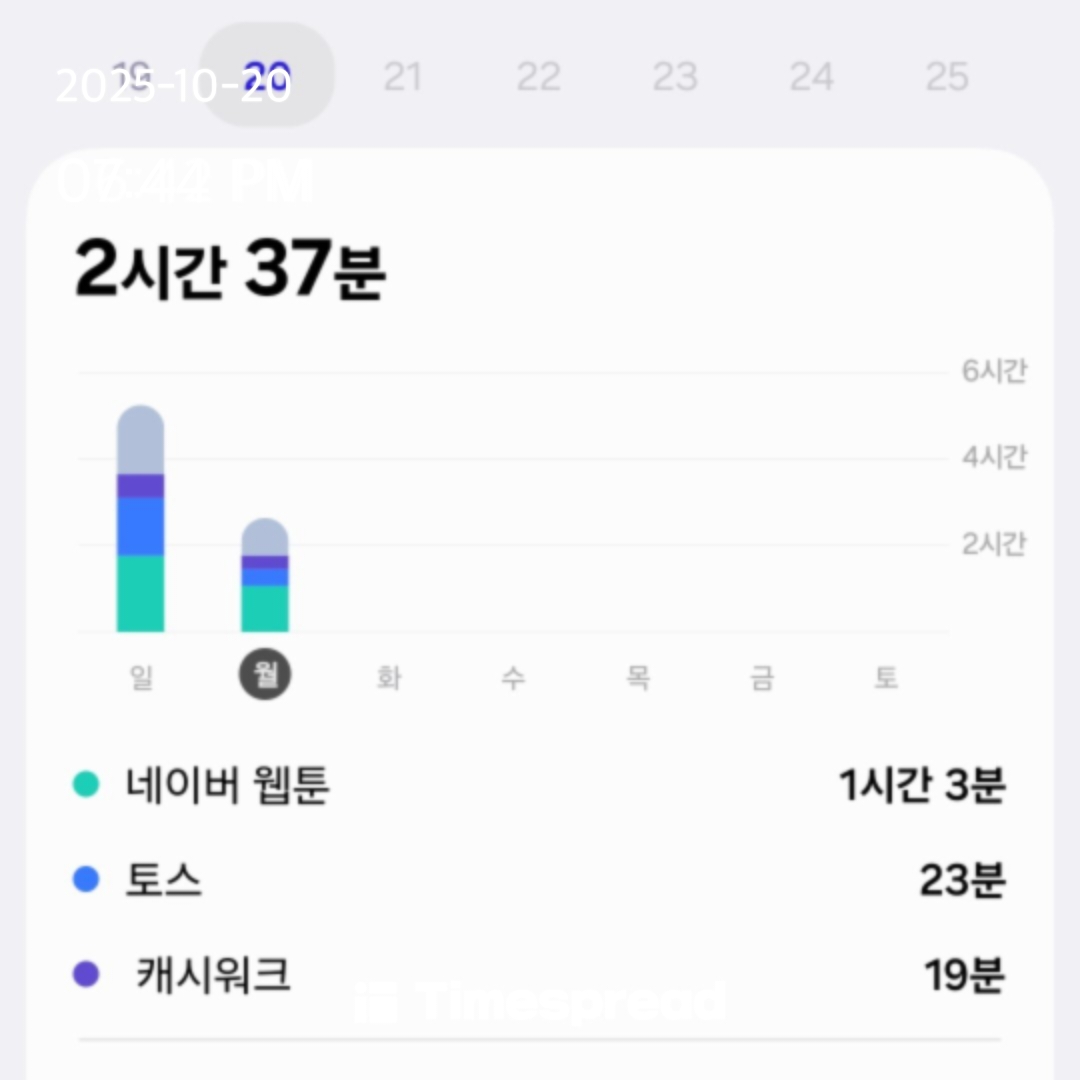Screen dimensions: 1080x1080
Task: Select the 수 day label
Action: click(513, 678)
